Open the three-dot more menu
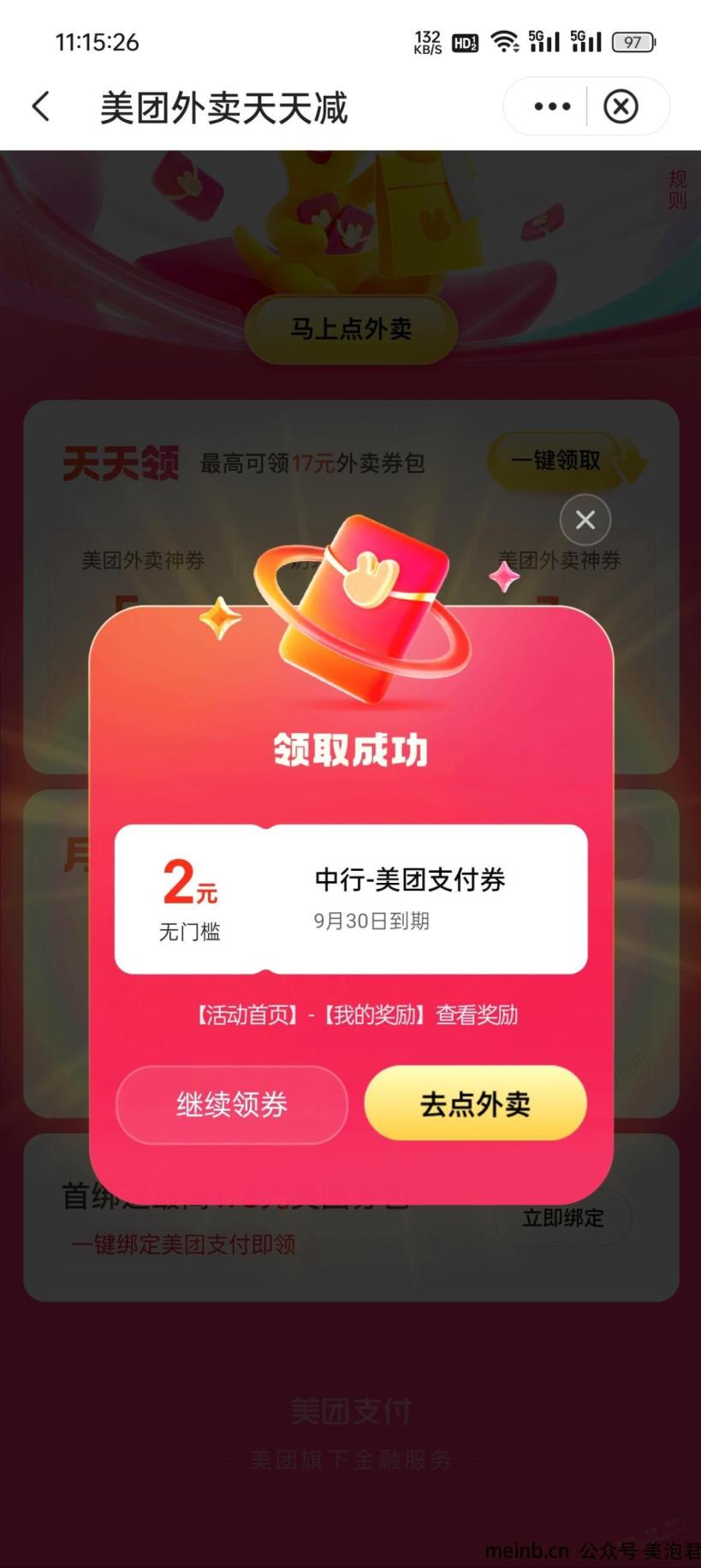Viewport: 701px width, 1568px height. pos(552,107)
